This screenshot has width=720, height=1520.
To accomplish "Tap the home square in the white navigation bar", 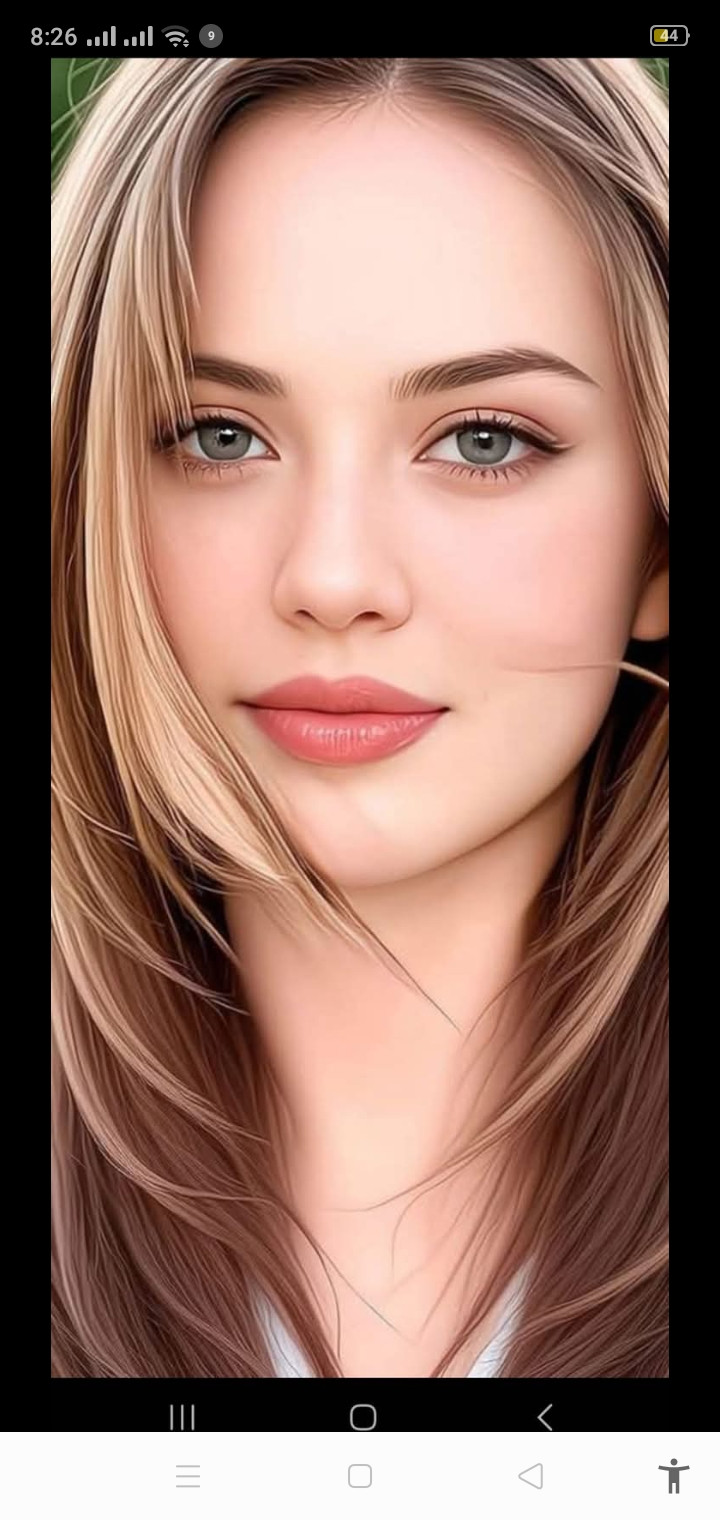I will click(x=360, y=1476).
